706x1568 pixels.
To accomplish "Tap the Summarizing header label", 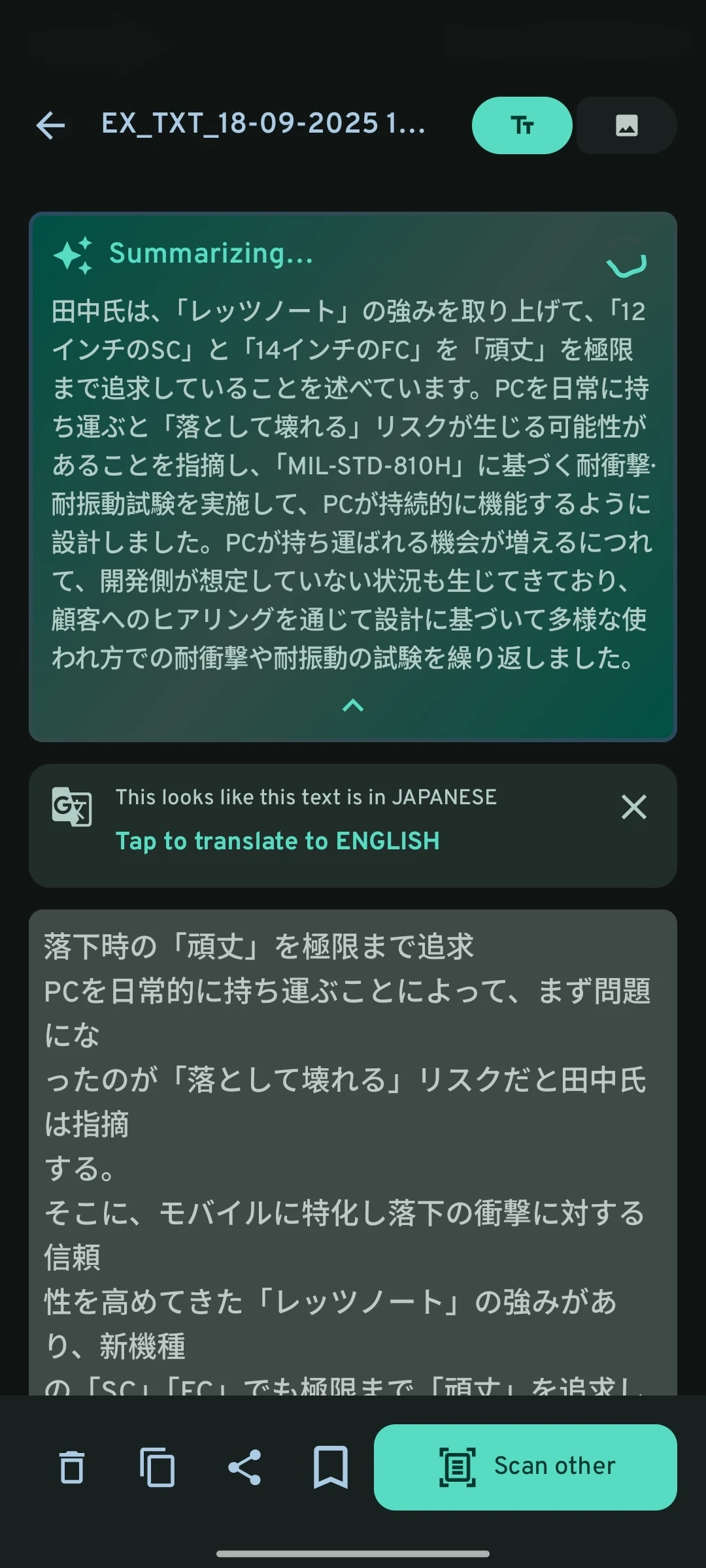I will click(x=210, y=253).
